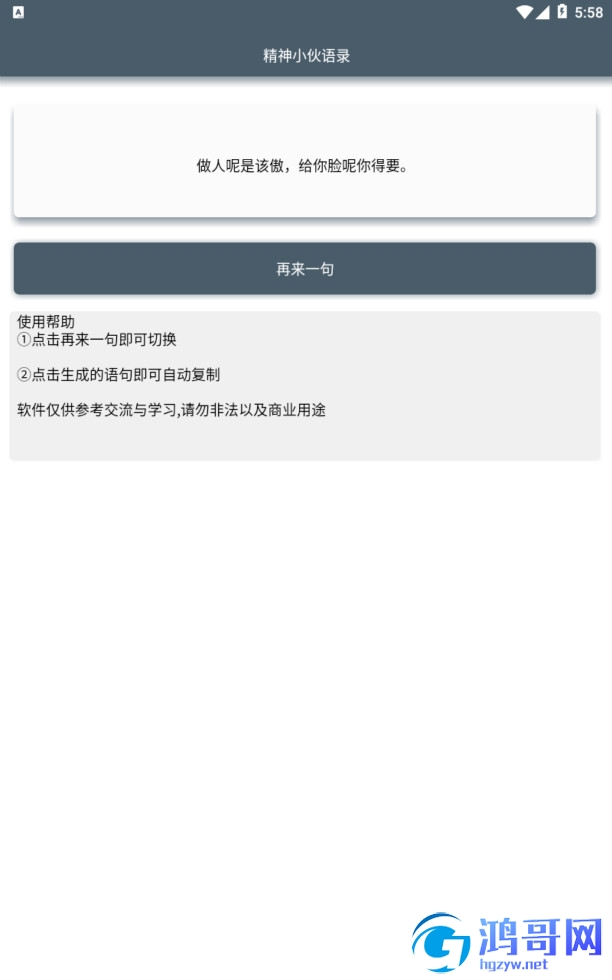Tap 再来一句 for another quote
This screenshot has width=612, height=980.
pos(304,269)
